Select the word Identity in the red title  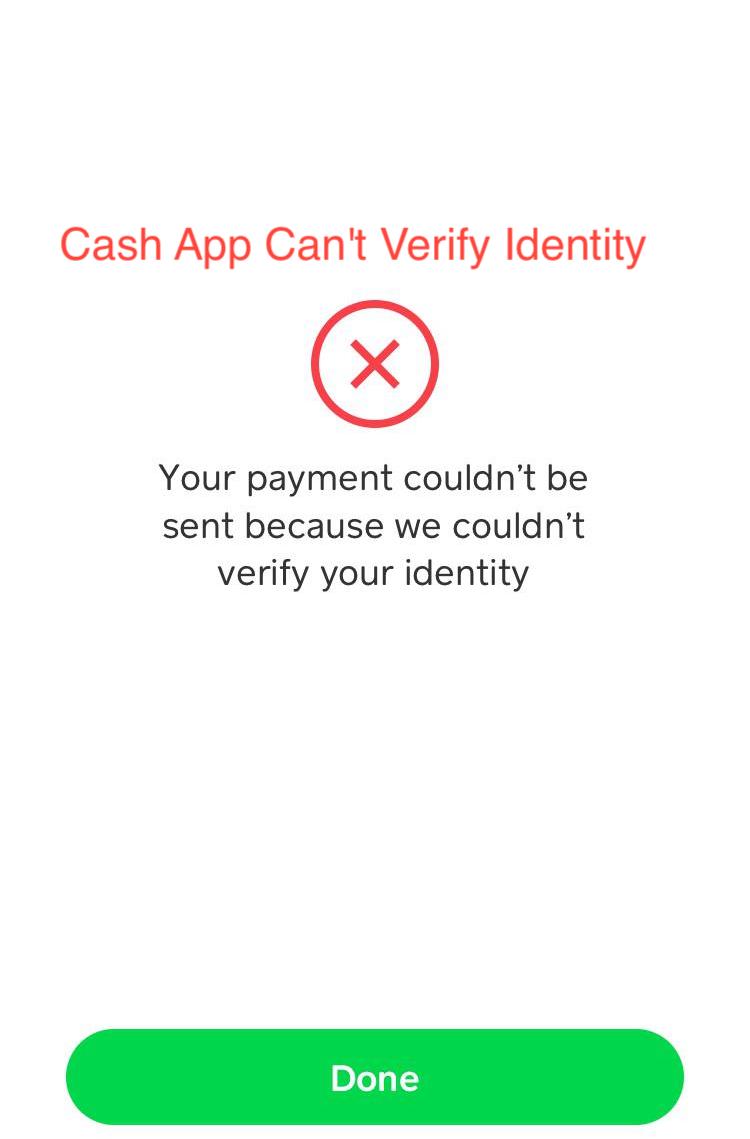point(578,244)
